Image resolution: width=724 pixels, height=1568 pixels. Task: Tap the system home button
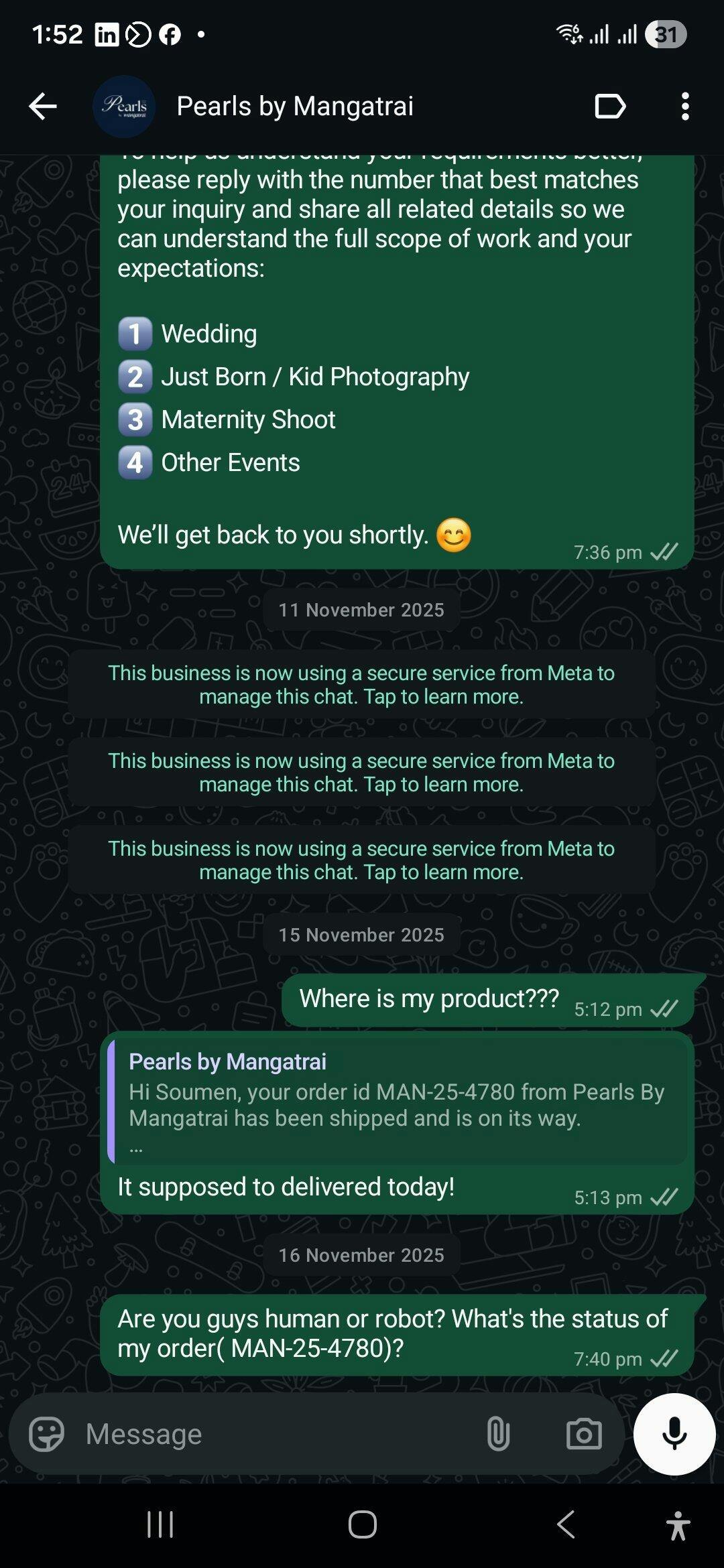click(x=362, y=1525)
